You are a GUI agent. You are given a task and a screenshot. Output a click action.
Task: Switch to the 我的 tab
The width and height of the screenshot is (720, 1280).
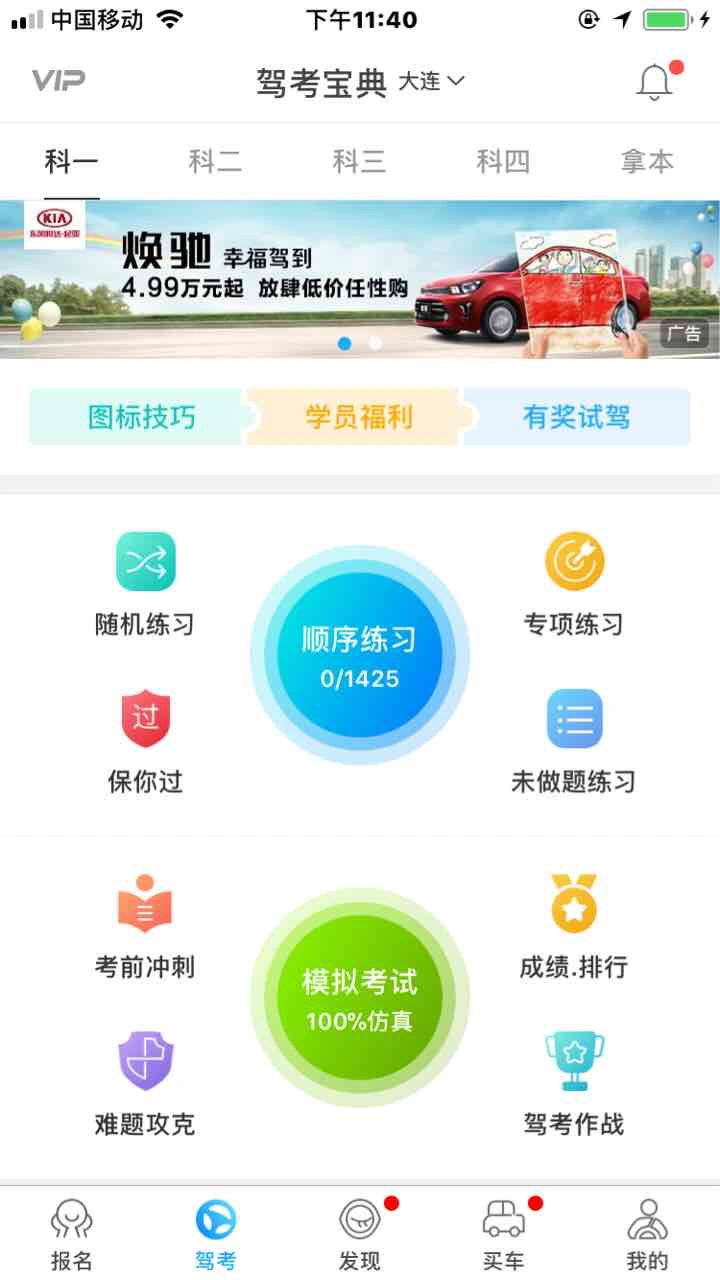[x=647, y=1235]
